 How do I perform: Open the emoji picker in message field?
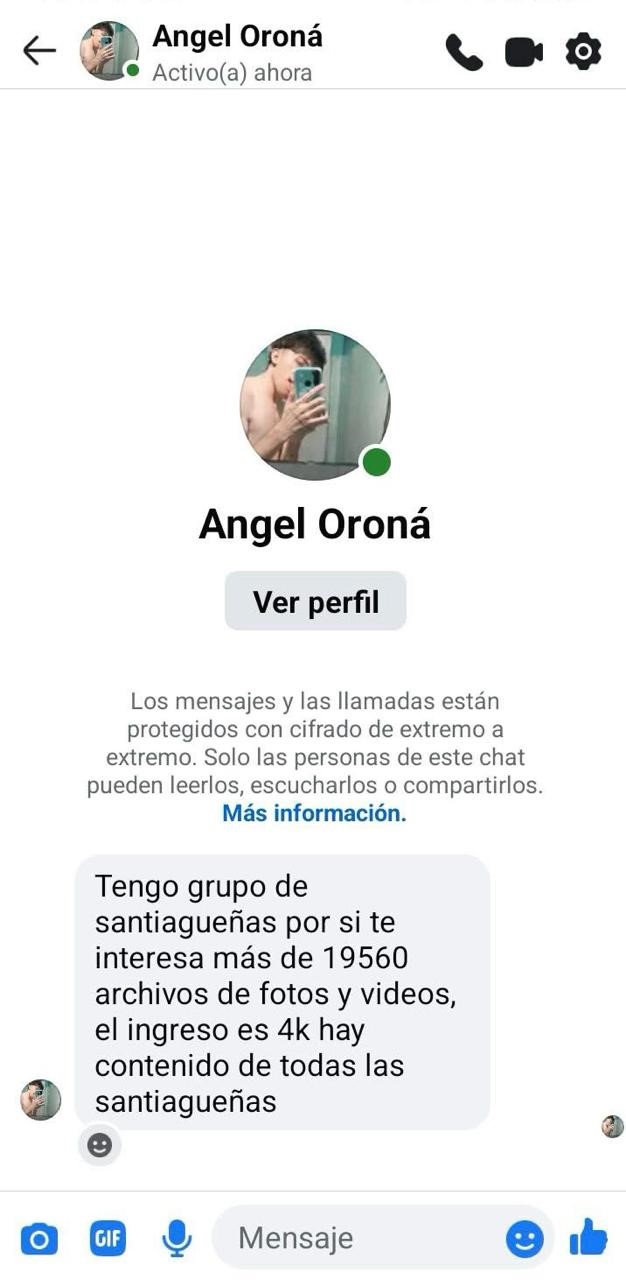coord(524,1240)
